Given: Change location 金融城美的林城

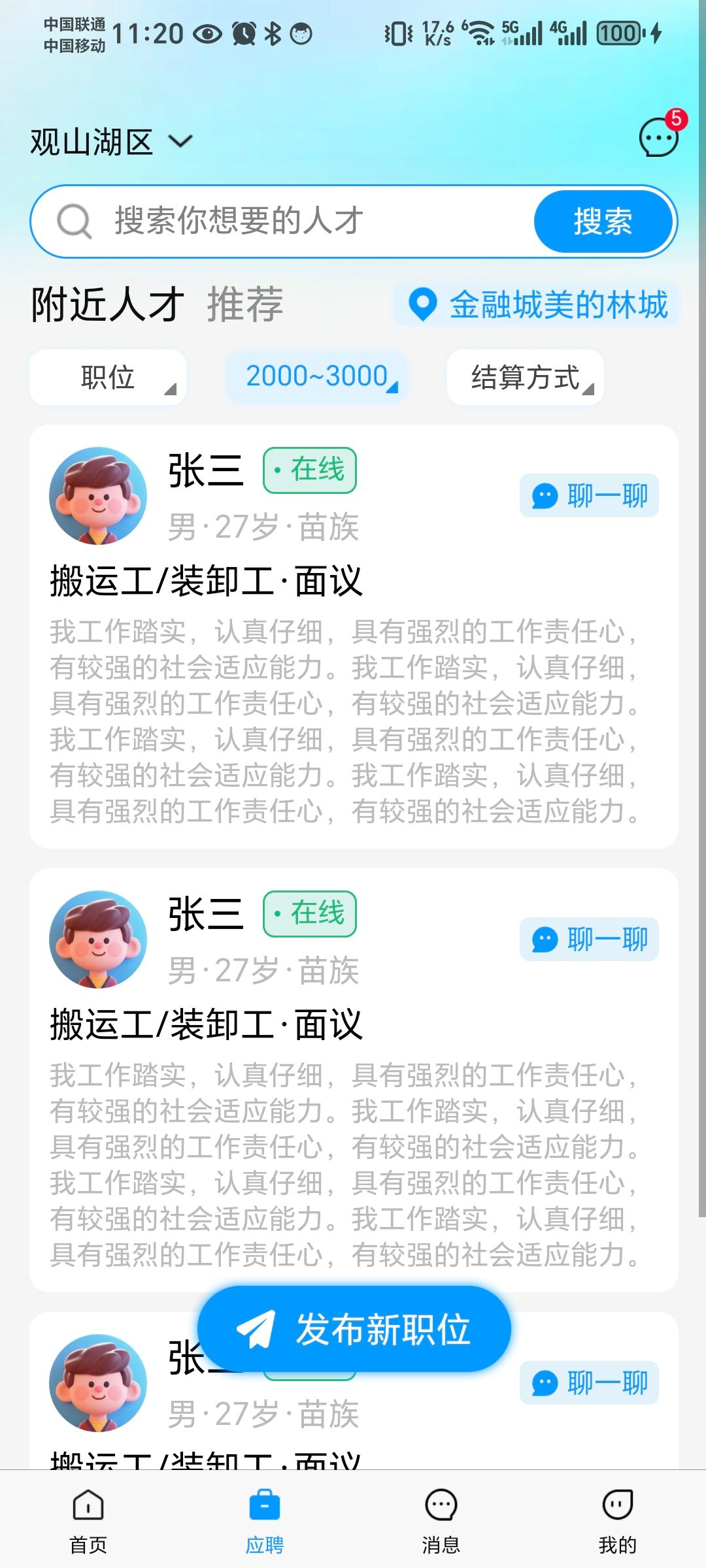Looking at the screenshot, I should click(x=537, y=304).
